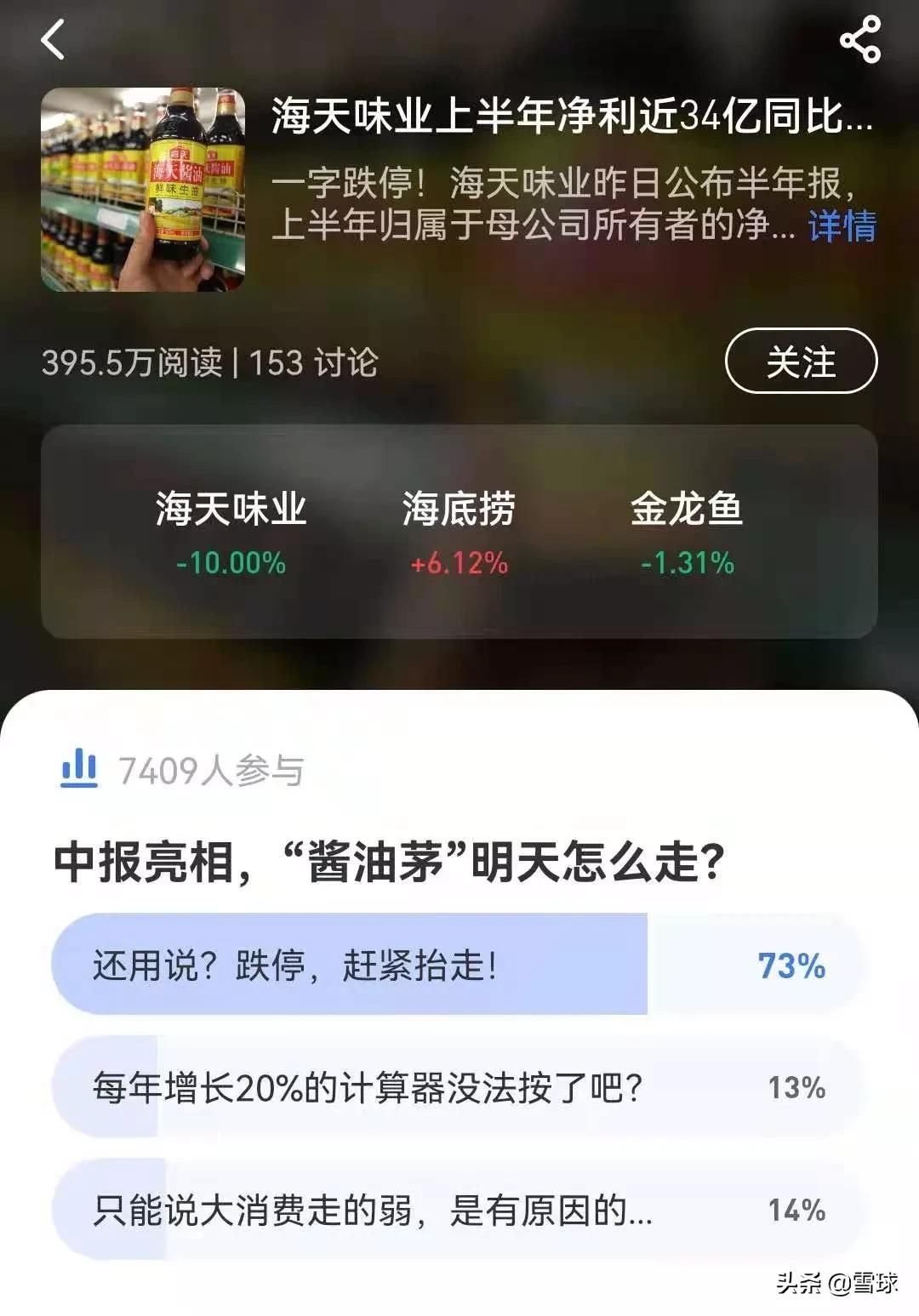Click the back arrow at top left
The height and width of the screenshot is (1316, 919).
coord(53,38)
